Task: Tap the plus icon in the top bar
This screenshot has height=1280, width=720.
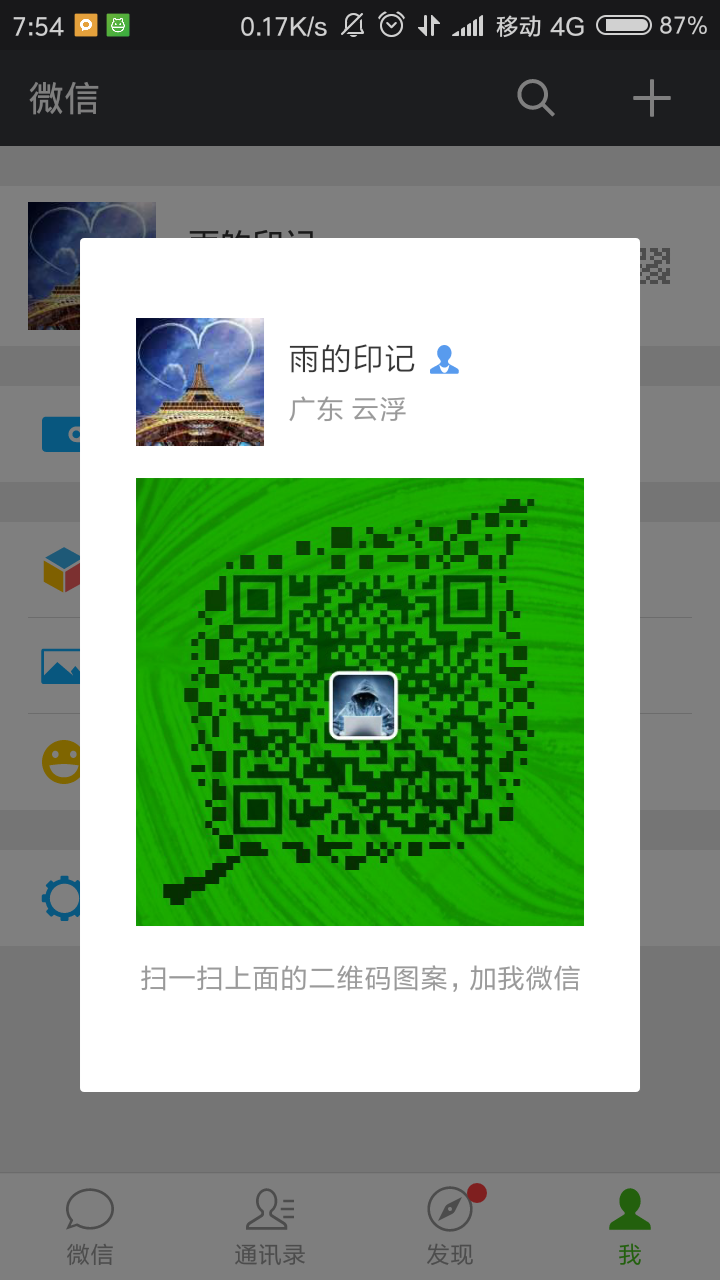Action: pos(651,98)
